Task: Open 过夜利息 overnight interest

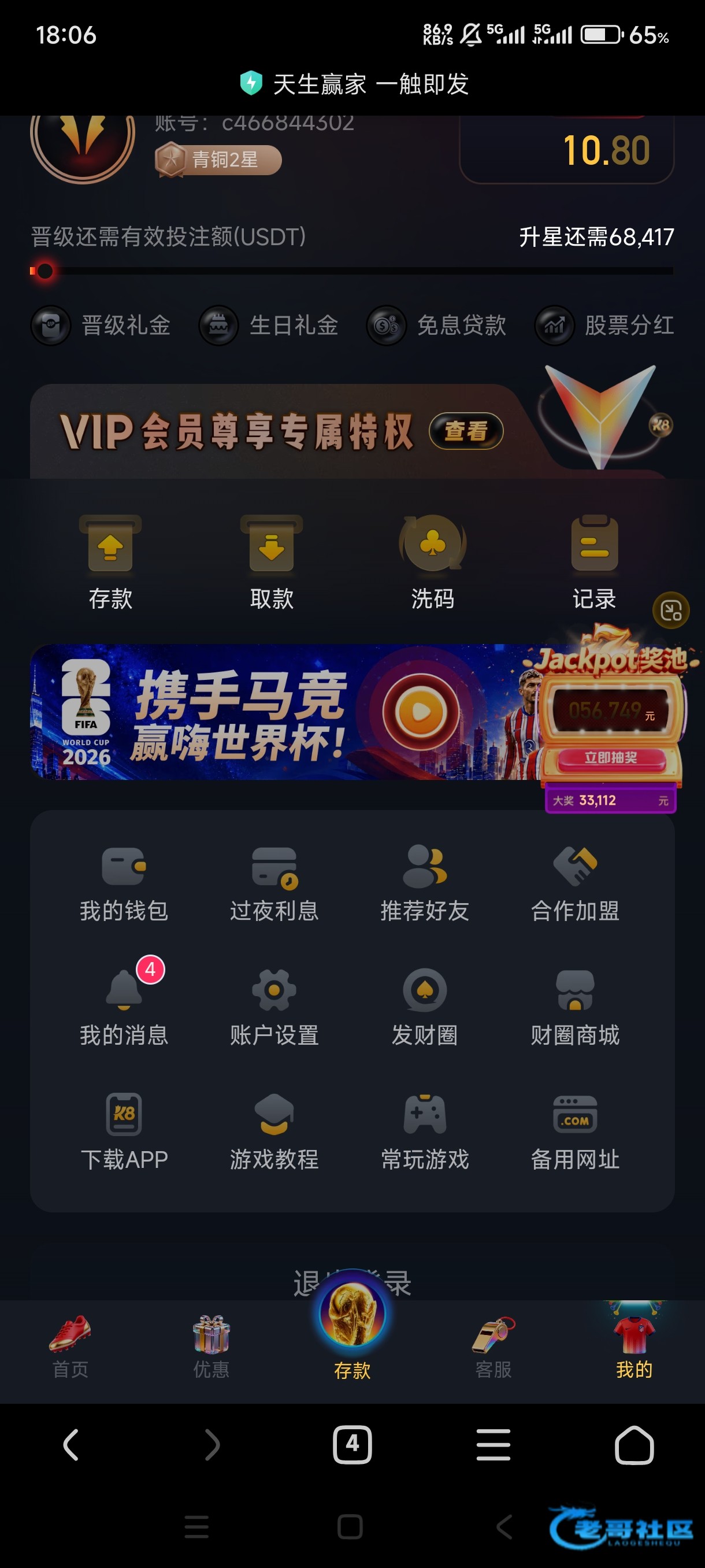Action: point(274,884)
